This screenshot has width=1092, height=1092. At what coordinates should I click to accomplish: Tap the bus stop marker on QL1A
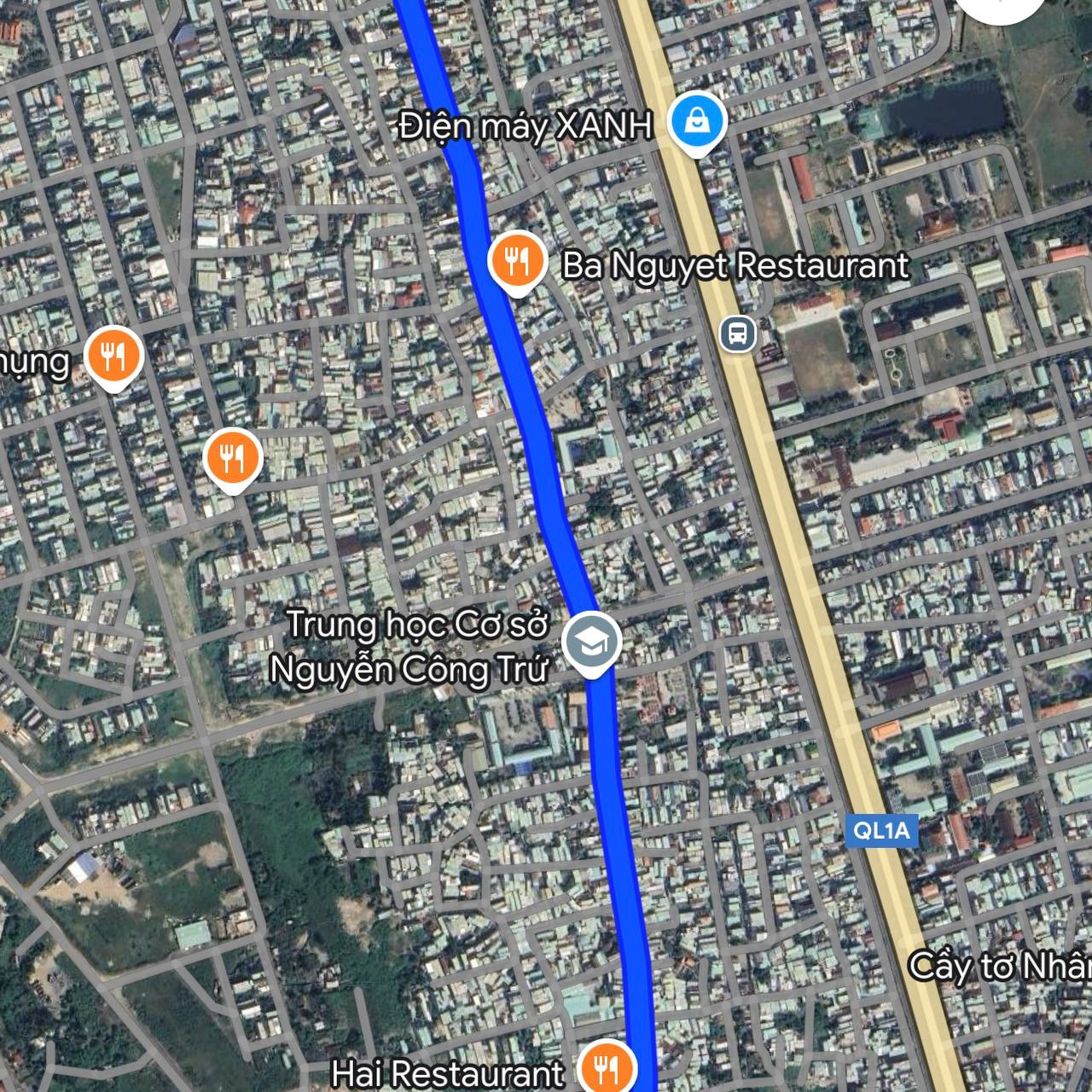coord(738,334)
